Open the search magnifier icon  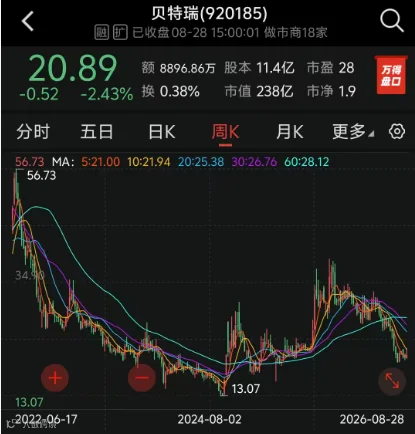(x=392, y=21)
